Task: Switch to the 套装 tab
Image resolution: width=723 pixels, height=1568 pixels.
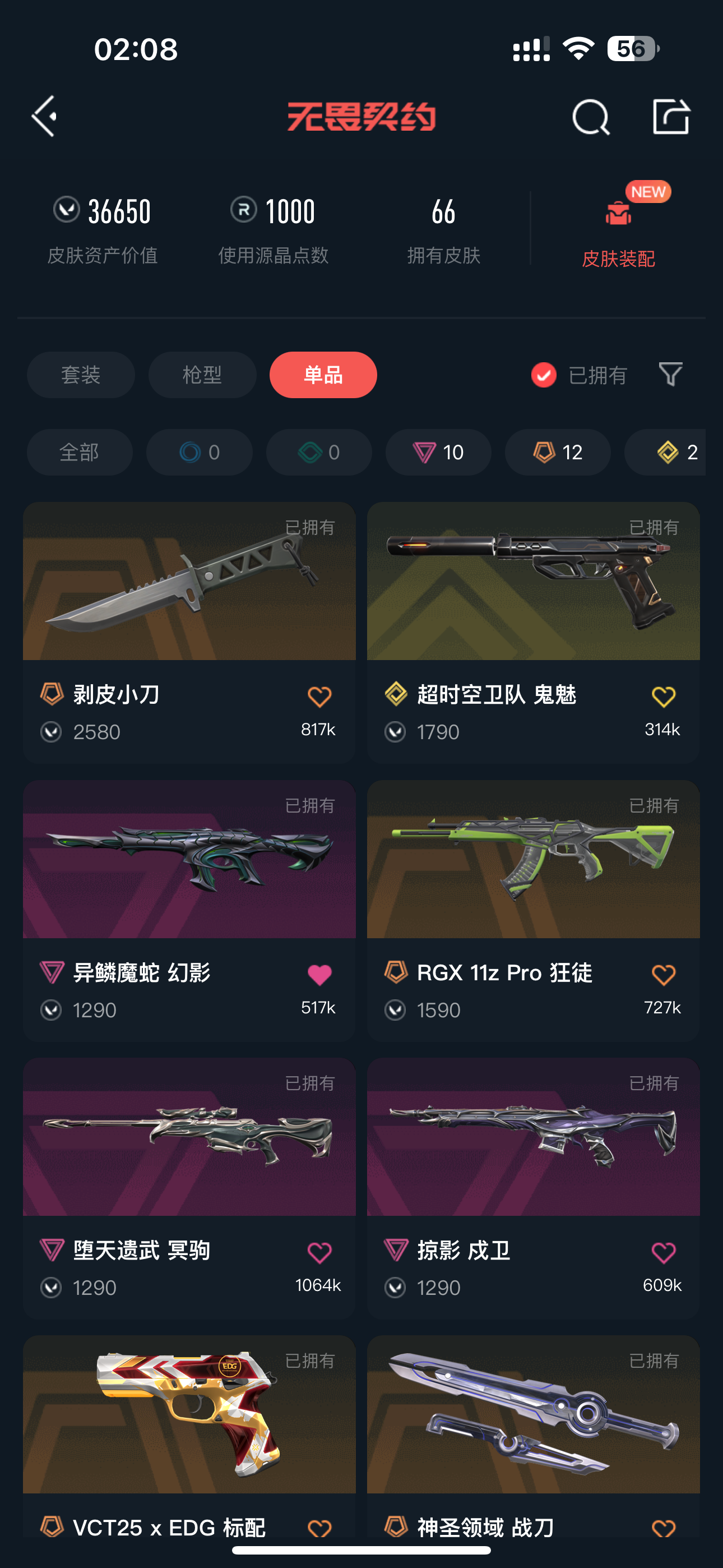Action: click(x=80, y=375)
